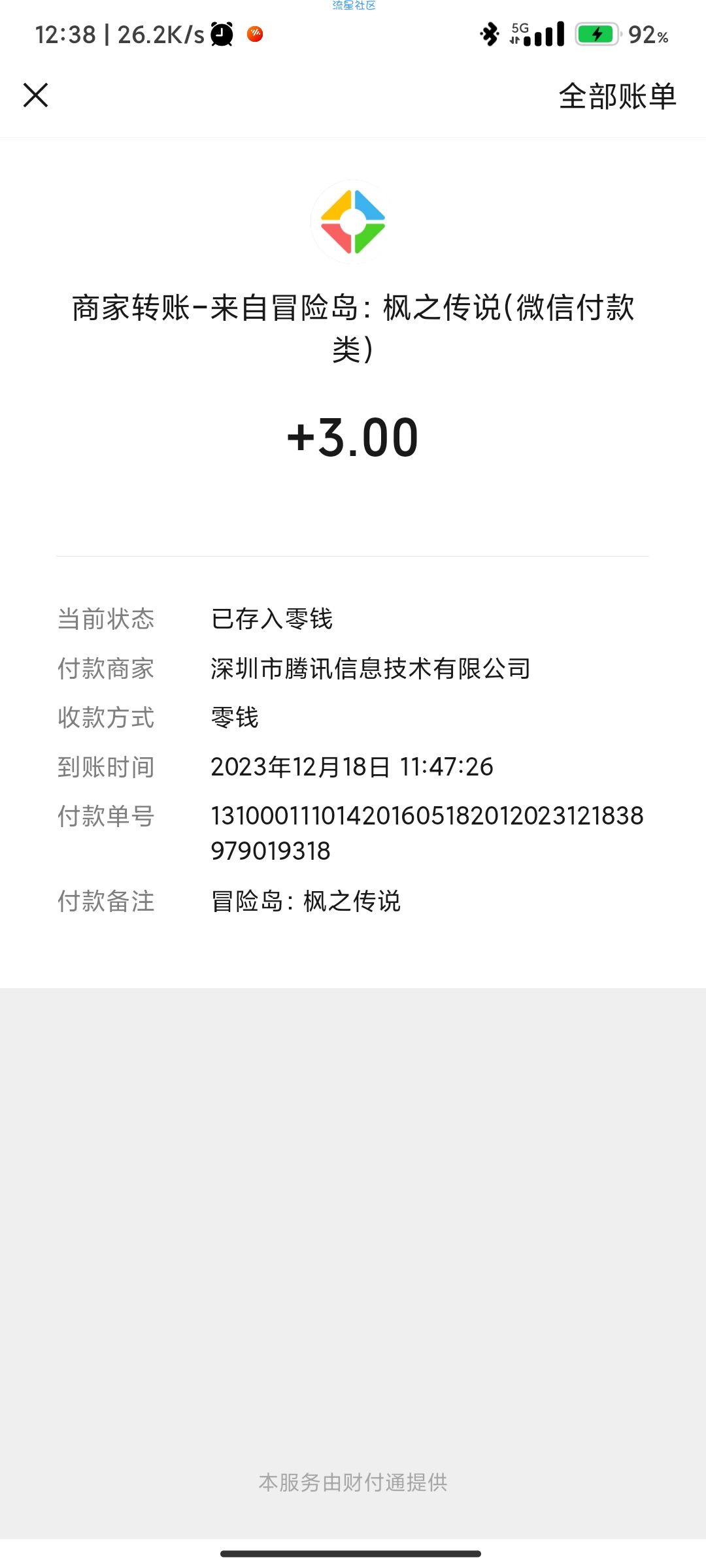Open 全部账单 (all bills)
This screenshot has height=1568, width=706.
coord(618,96)
